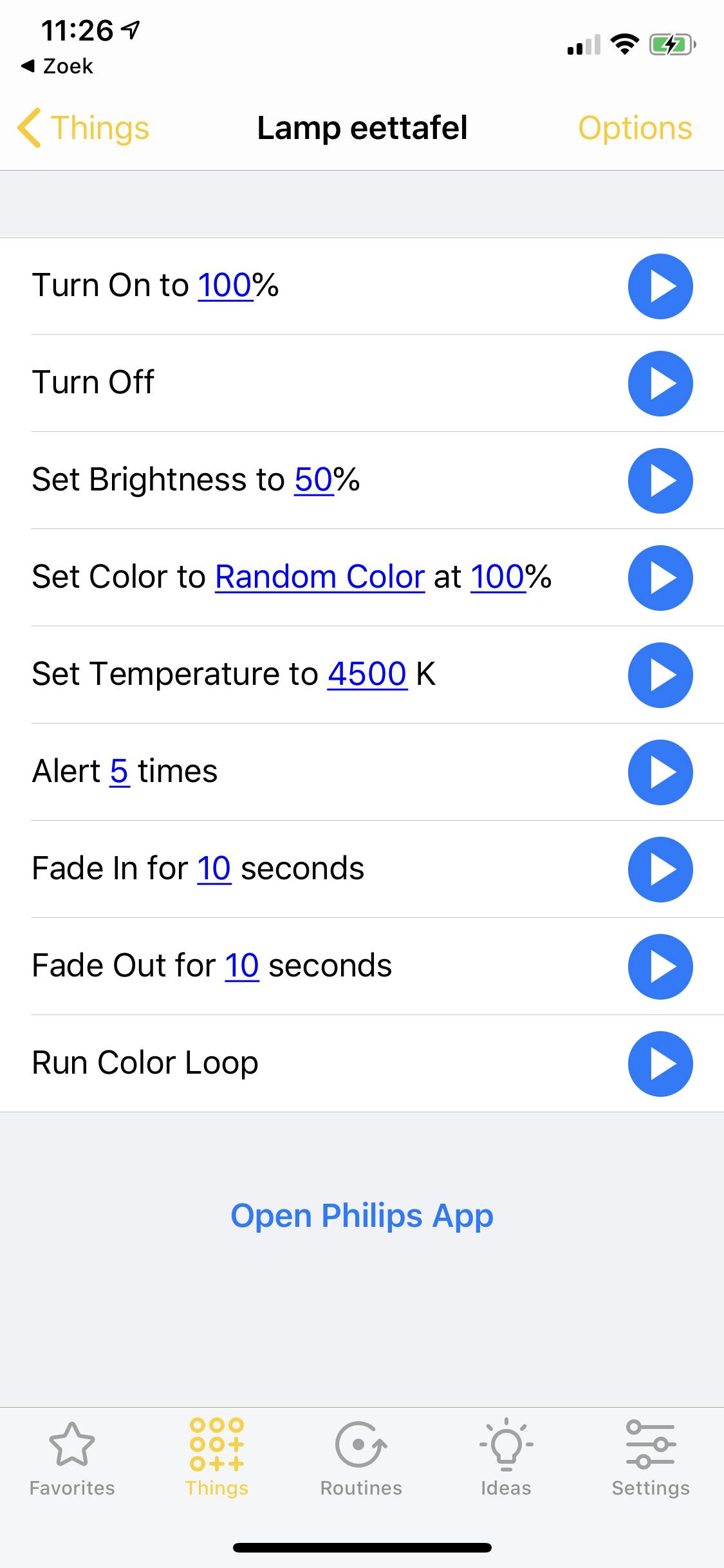This screenshot has width=724, height=1568.
Task: Run the Turn Off action
Action: [x=660, y=384]
